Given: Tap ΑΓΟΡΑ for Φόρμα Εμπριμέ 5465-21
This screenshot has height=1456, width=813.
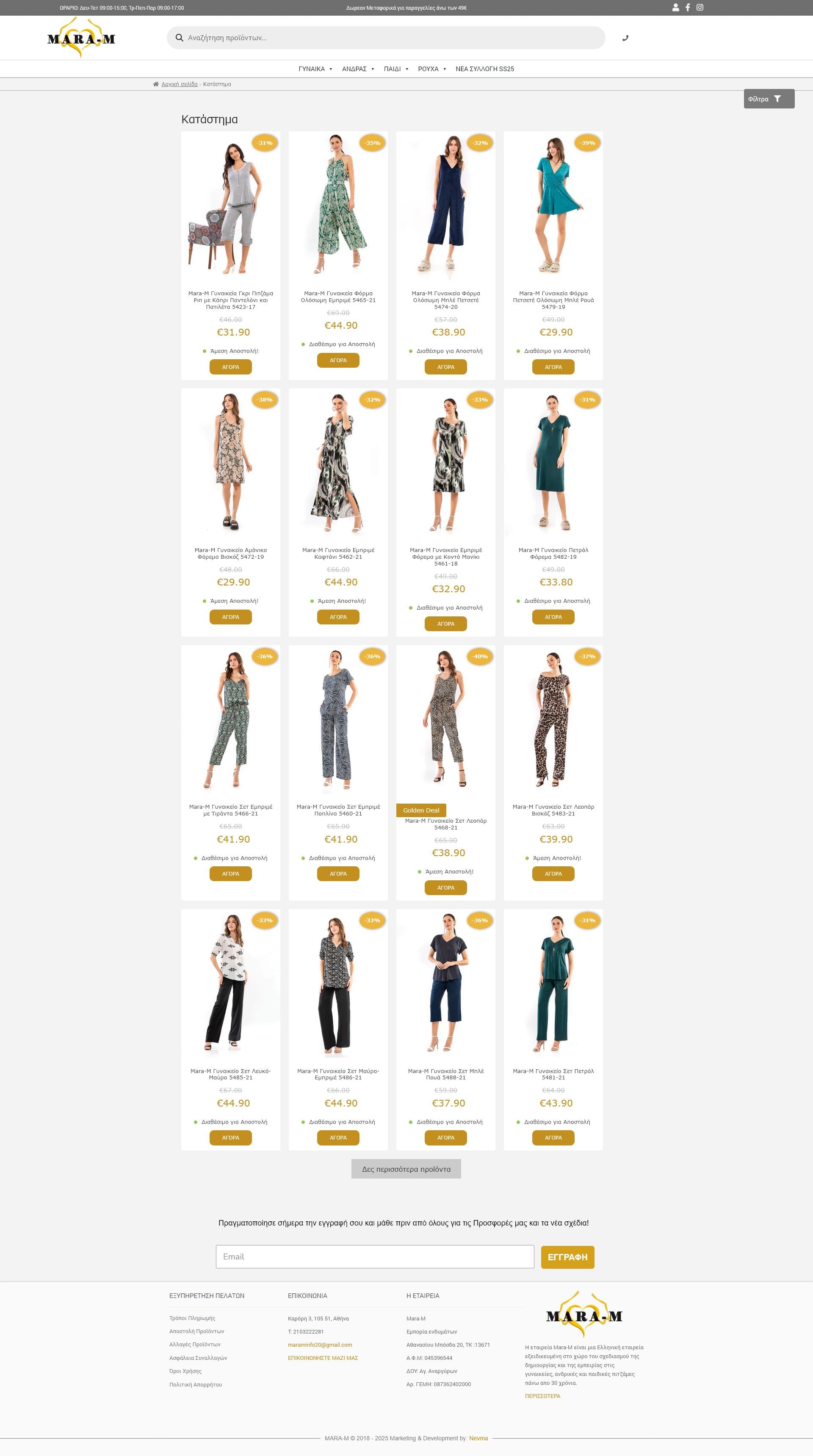Looking at the screenshot, I should (338, 360).
